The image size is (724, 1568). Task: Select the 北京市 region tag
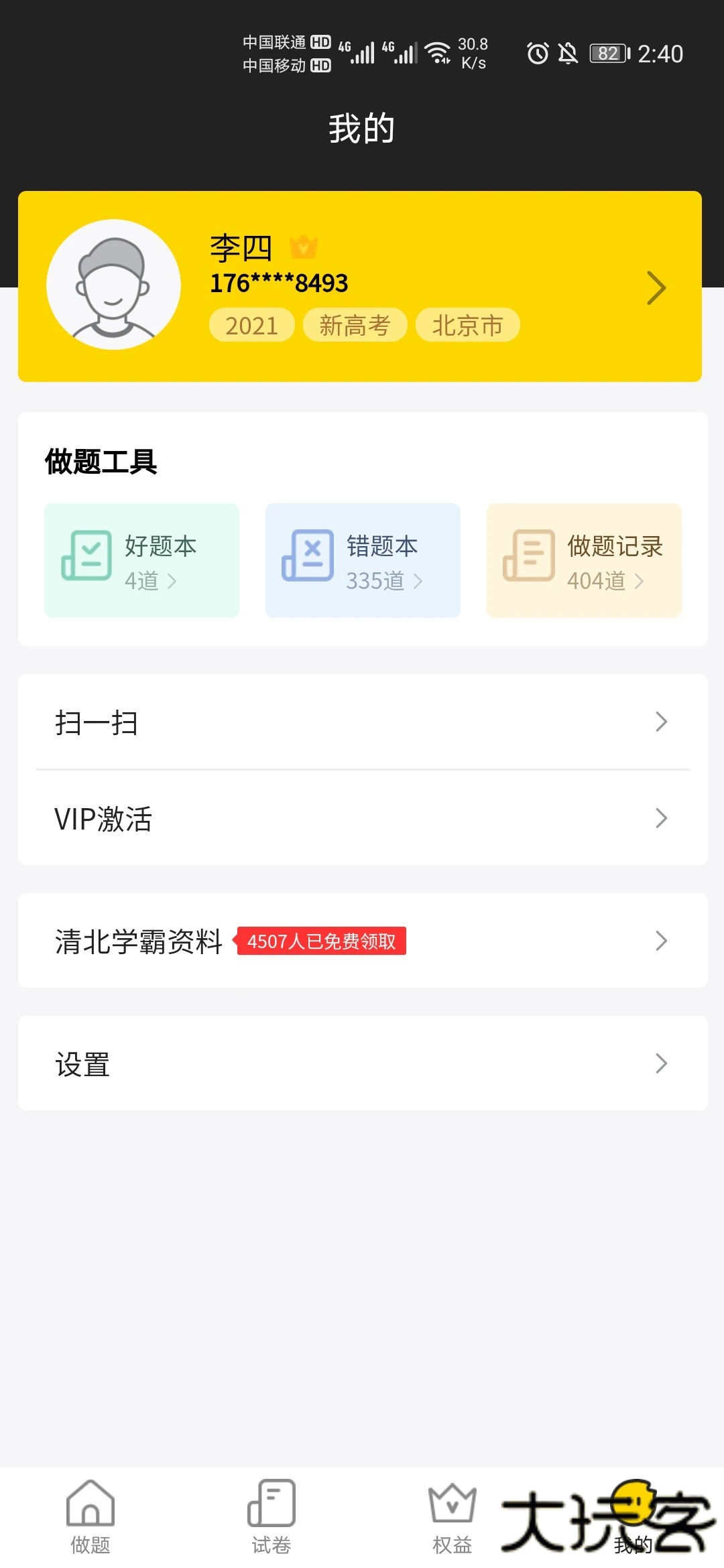tap(467, 324)
